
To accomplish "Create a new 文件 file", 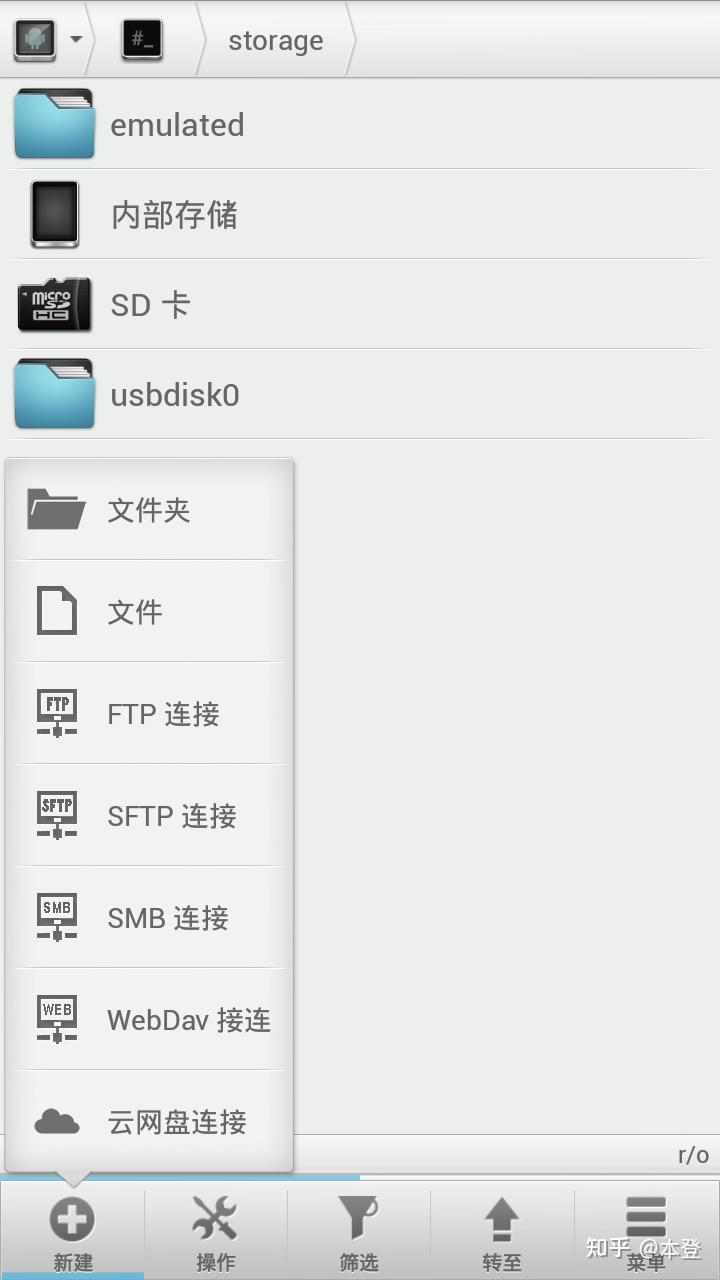I will (134, 612).
